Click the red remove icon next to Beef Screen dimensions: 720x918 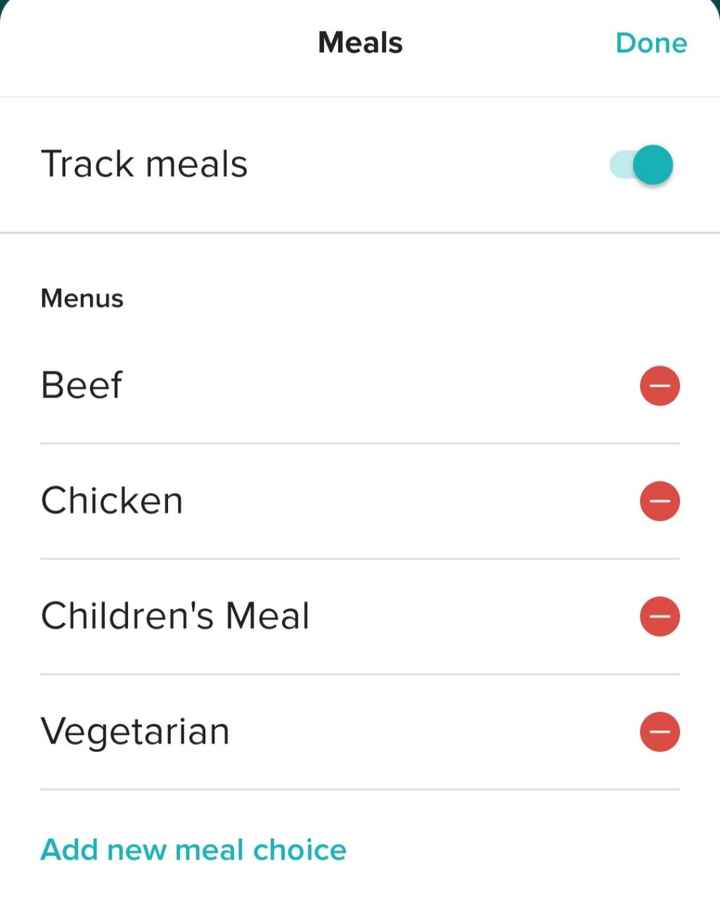[x=659, y=385]
